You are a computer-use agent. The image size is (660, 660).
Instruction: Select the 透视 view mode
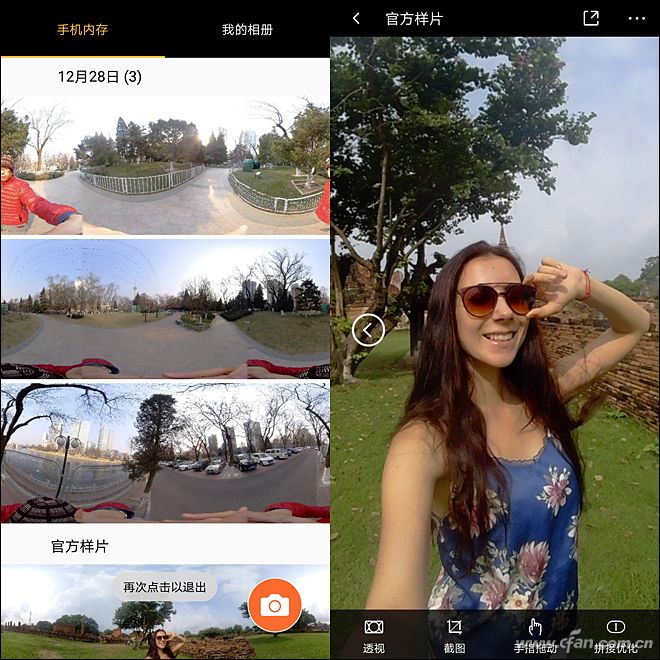(x=374, y=635)
